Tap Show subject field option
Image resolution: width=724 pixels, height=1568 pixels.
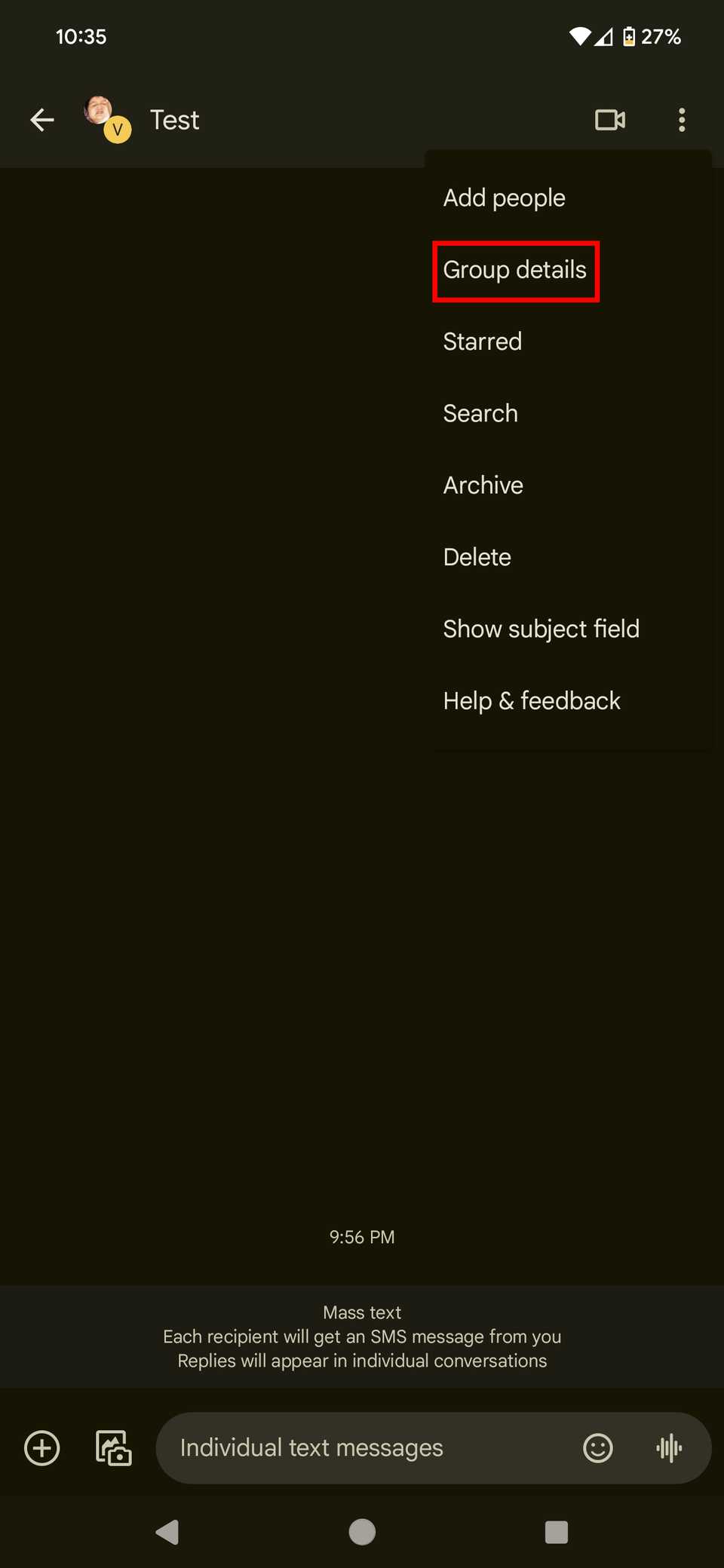[x=541, y=629]
